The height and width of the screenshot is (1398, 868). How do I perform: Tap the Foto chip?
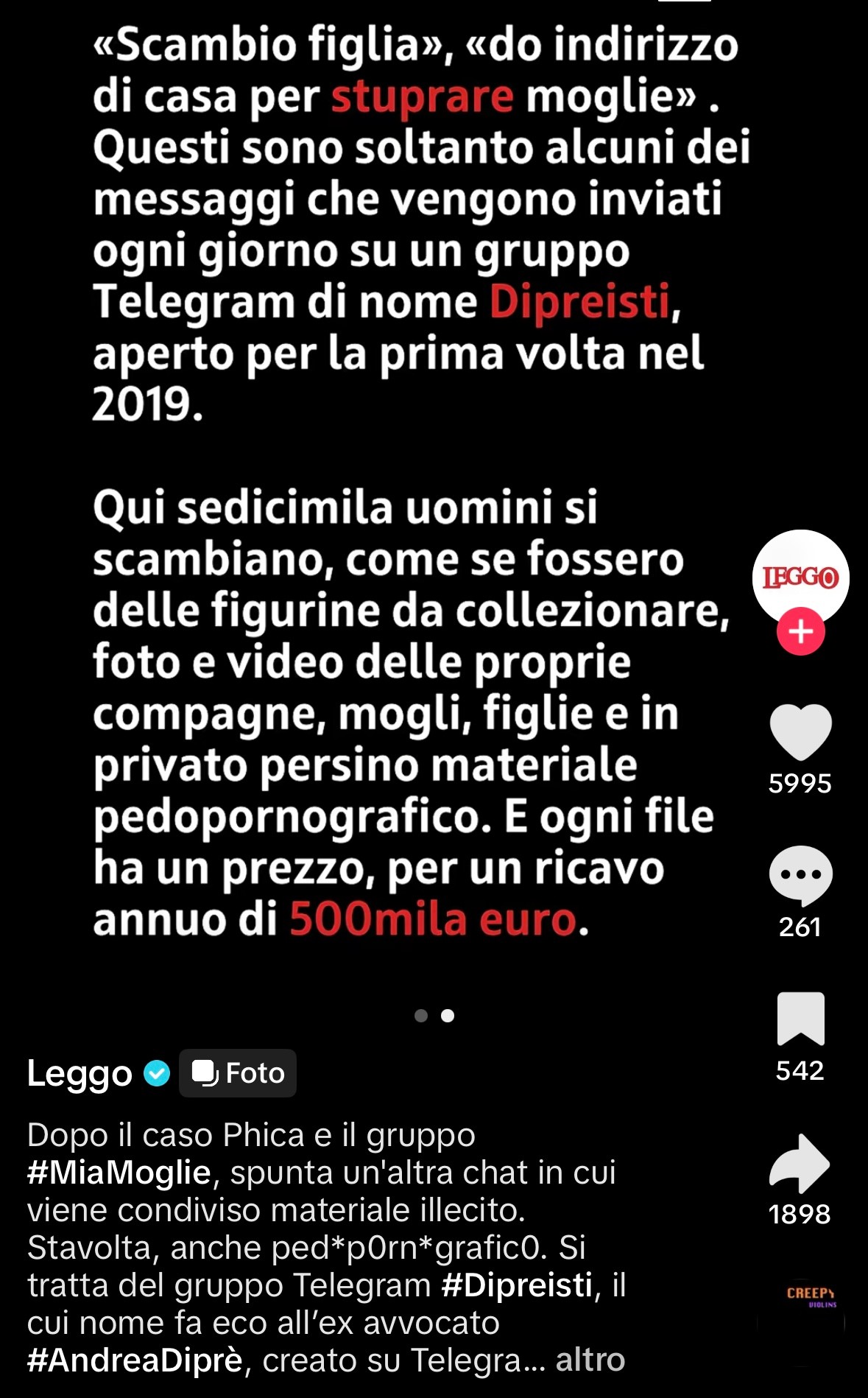pos(238,1073)
